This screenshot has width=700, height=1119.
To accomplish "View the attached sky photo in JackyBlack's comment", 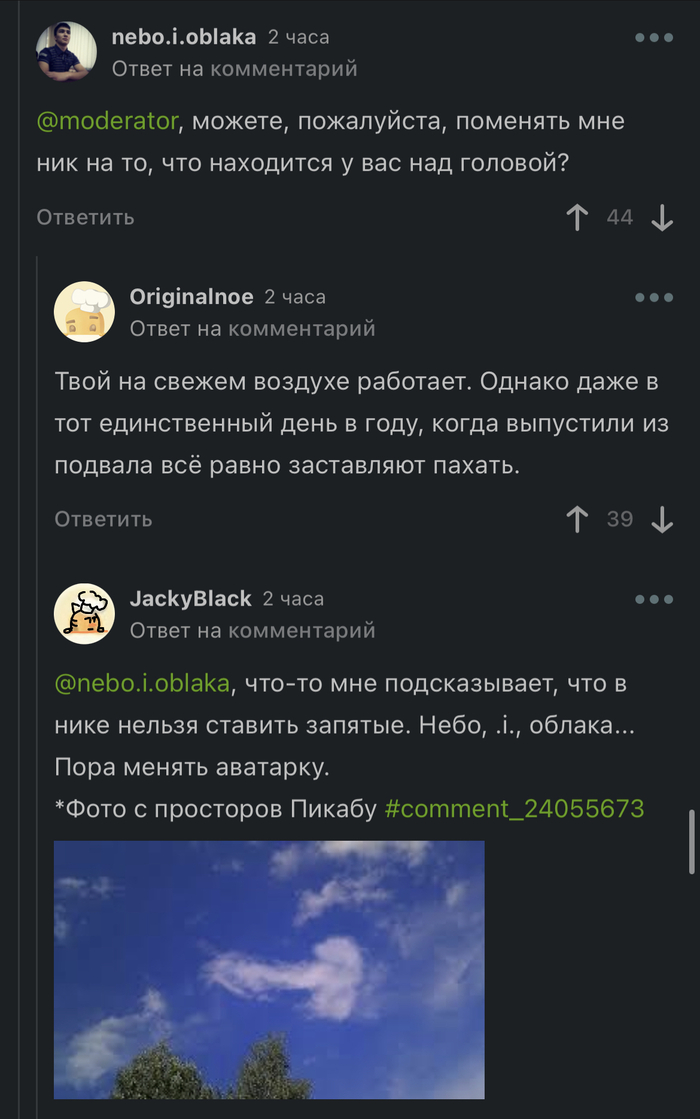I will coord(269,969).
